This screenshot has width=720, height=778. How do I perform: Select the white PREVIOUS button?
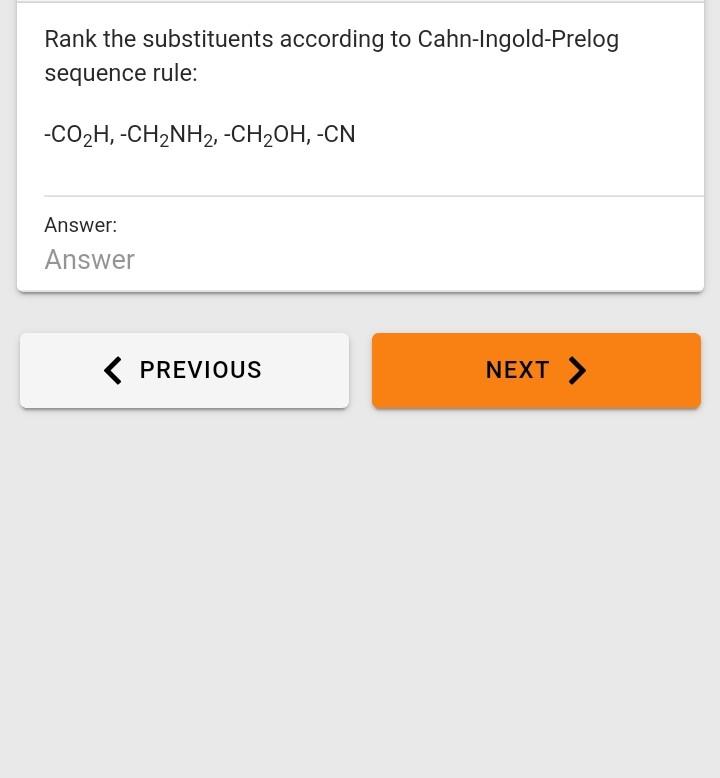click(x=184, y=370)
